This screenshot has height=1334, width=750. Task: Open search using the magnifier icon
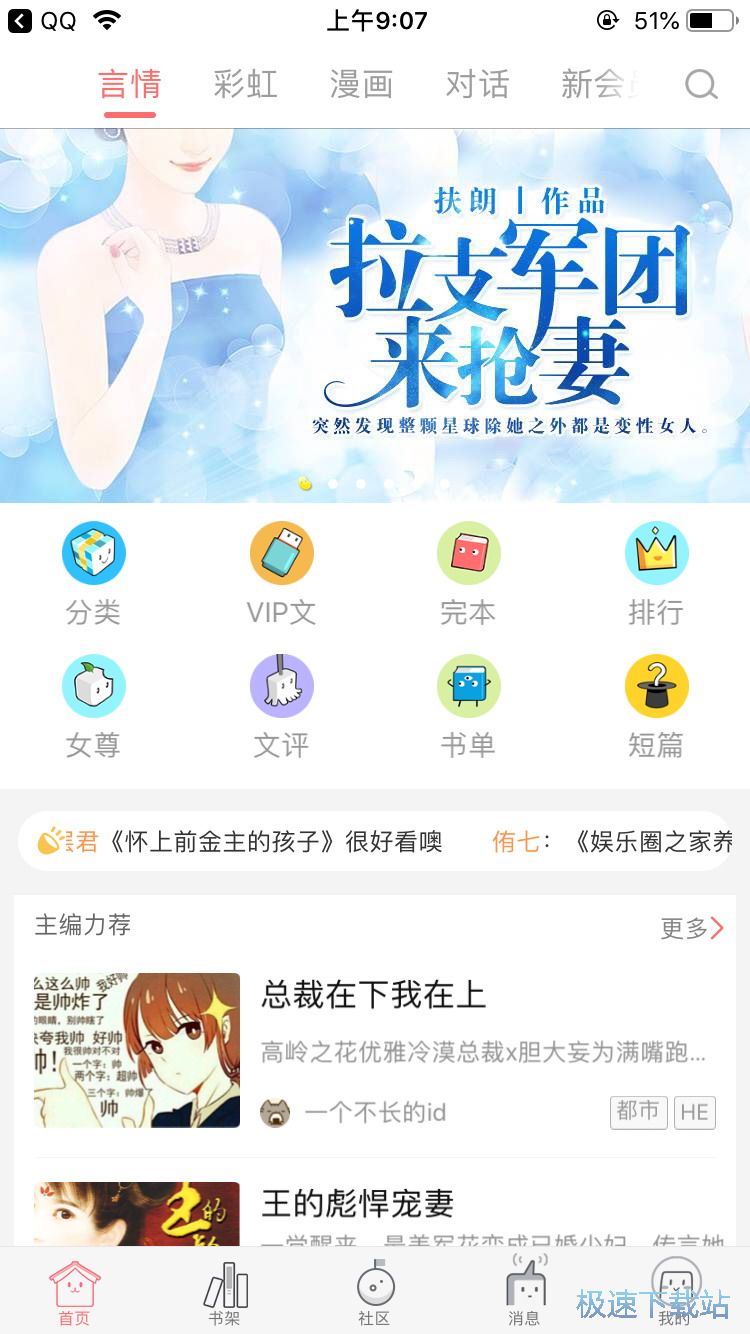[700, 85]
